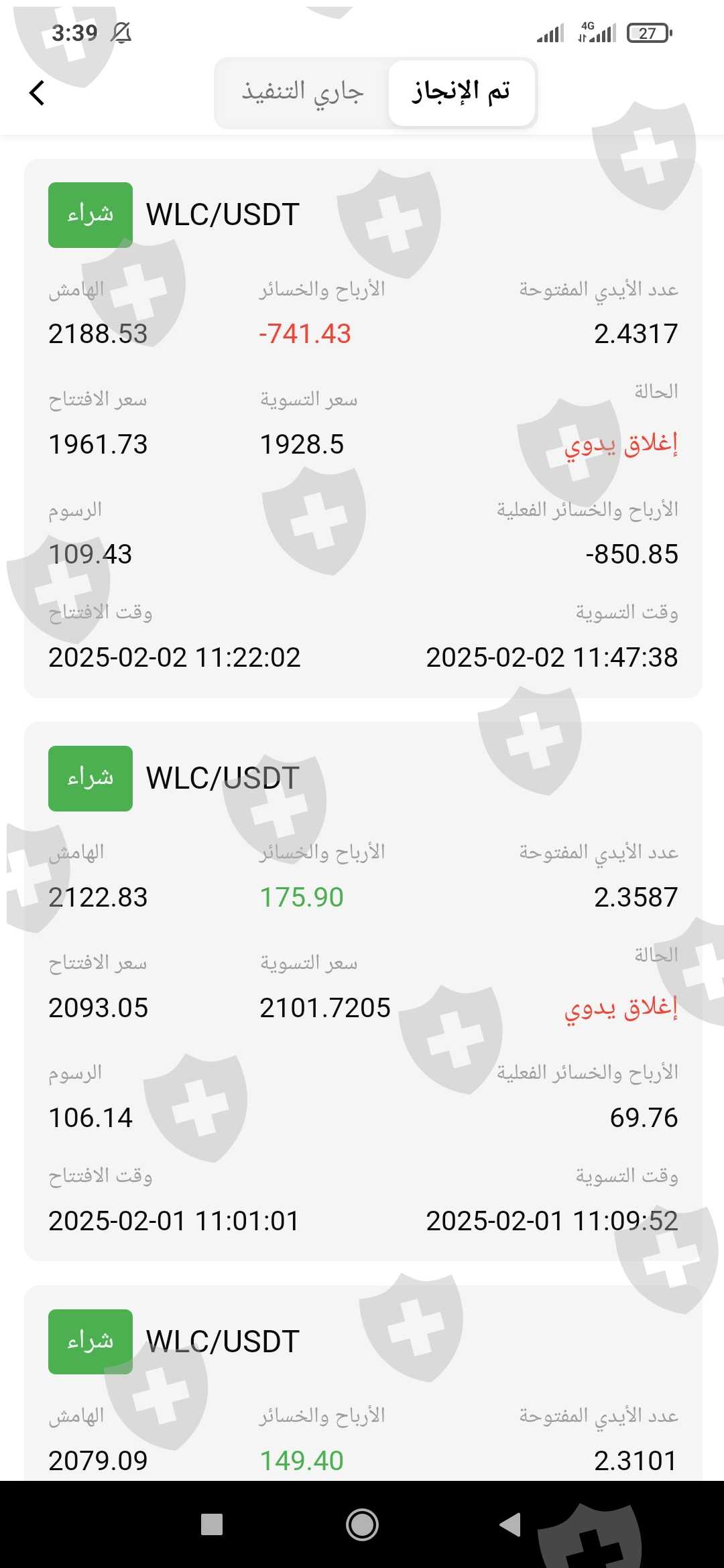Select the تم الإنجاز tab
Viewport: 724px width, 1568px height.
pyautogui.click(x=461, y=92)
